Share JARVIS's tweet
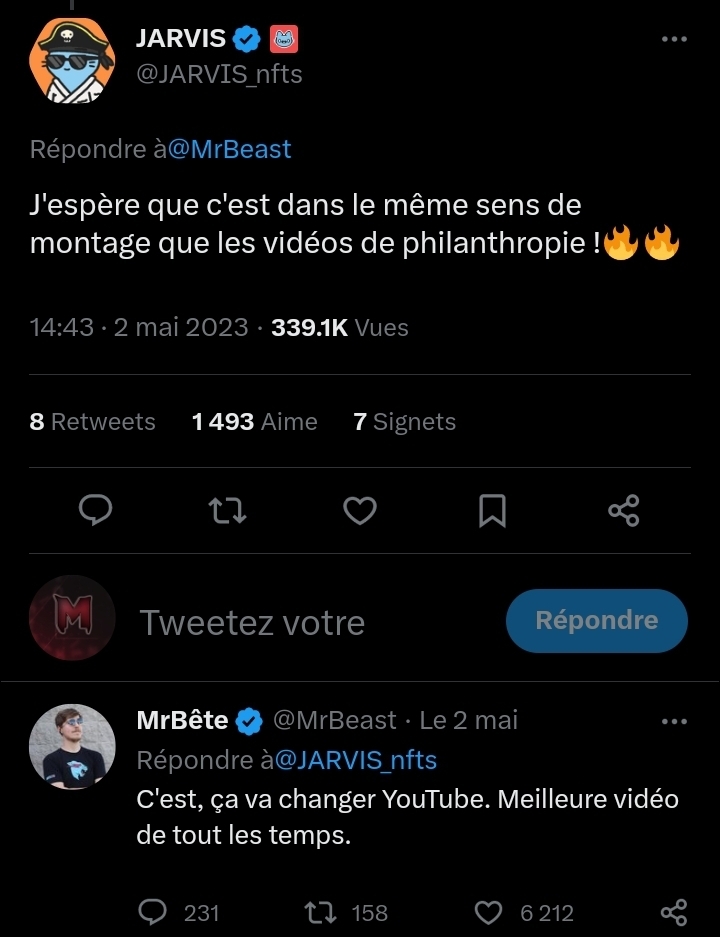This screenshot has width=720, height=937. click(x=624, y=511)
